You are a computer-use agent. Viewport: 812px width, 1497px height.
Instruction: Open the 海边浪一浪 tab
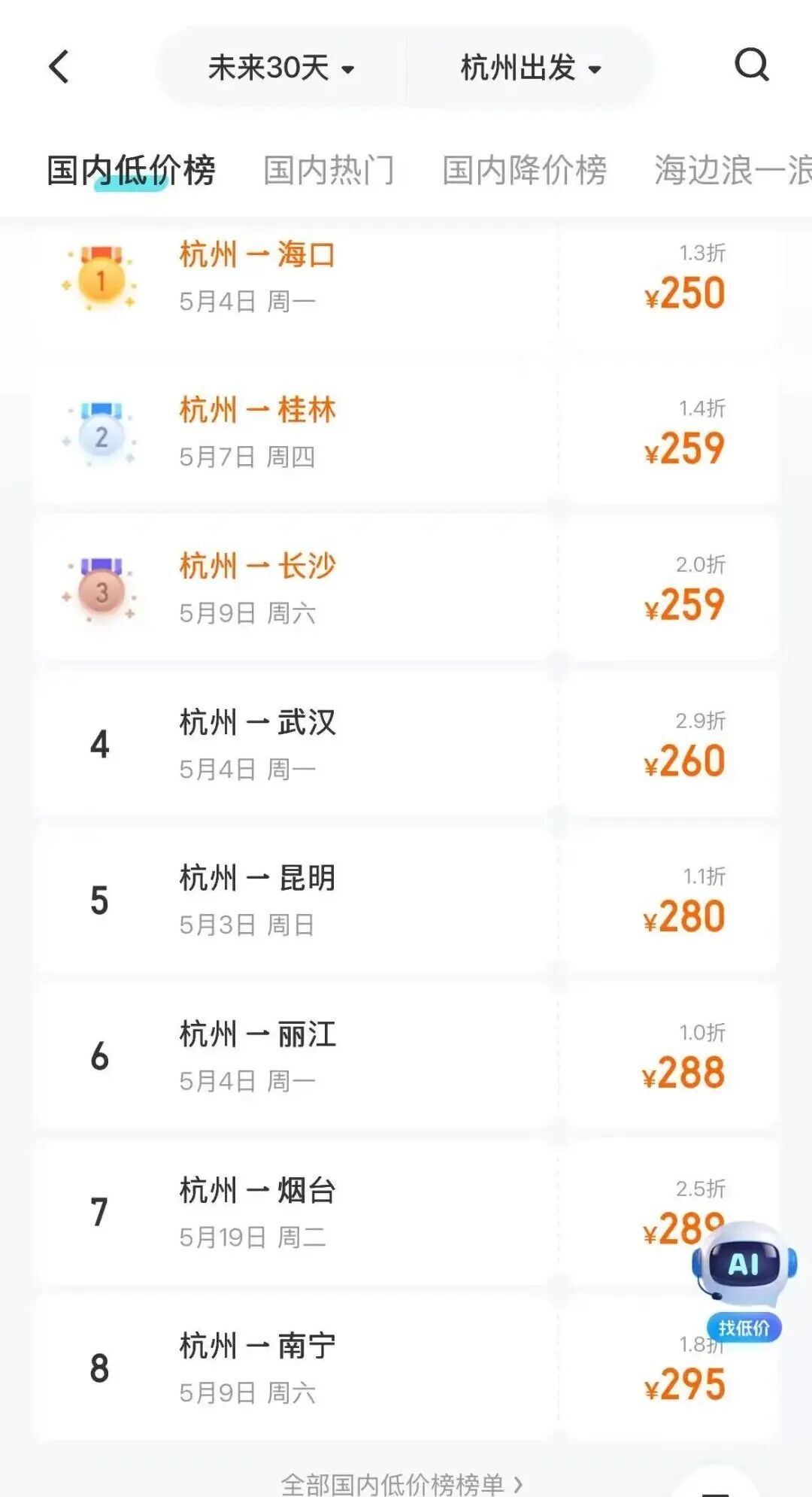coord(733,170)
